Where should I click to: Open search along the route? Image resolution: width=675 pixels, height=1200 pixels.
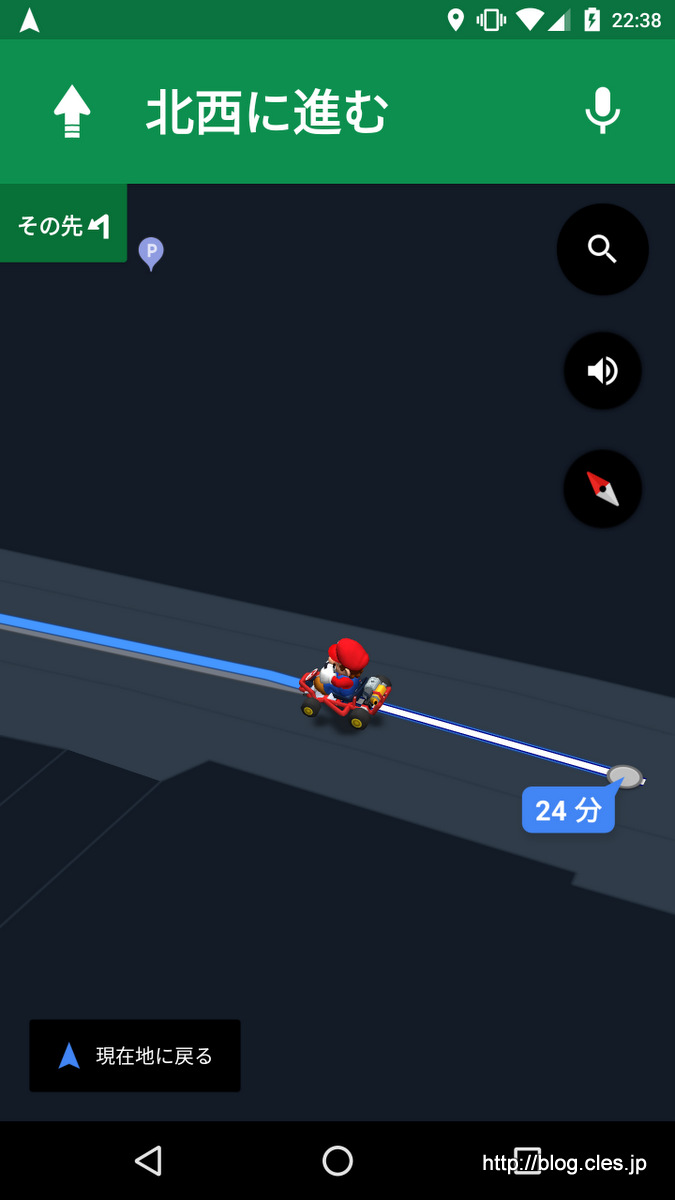pyautogui.click(x=602, y=249)
